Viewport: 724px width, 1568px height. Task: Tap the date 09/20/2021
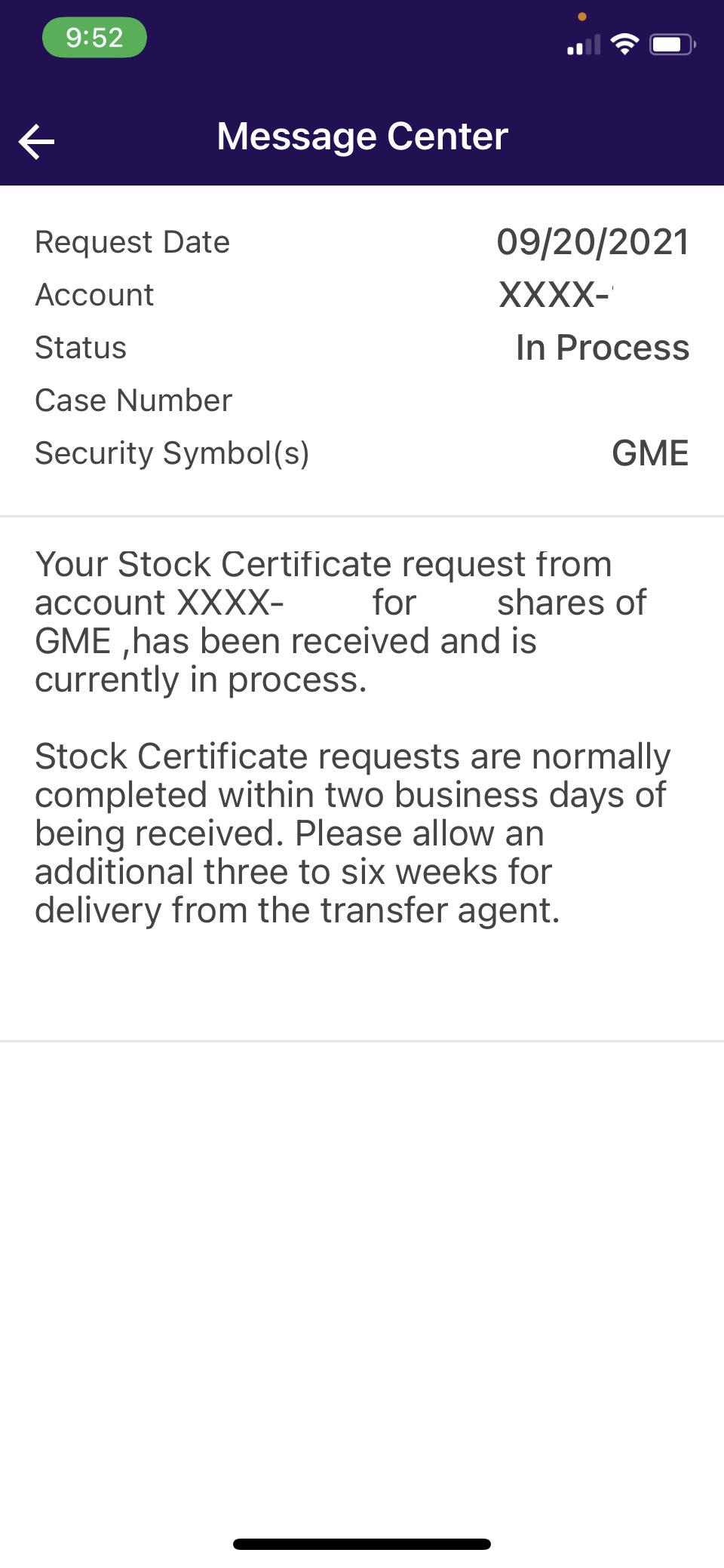pos(594,241)
